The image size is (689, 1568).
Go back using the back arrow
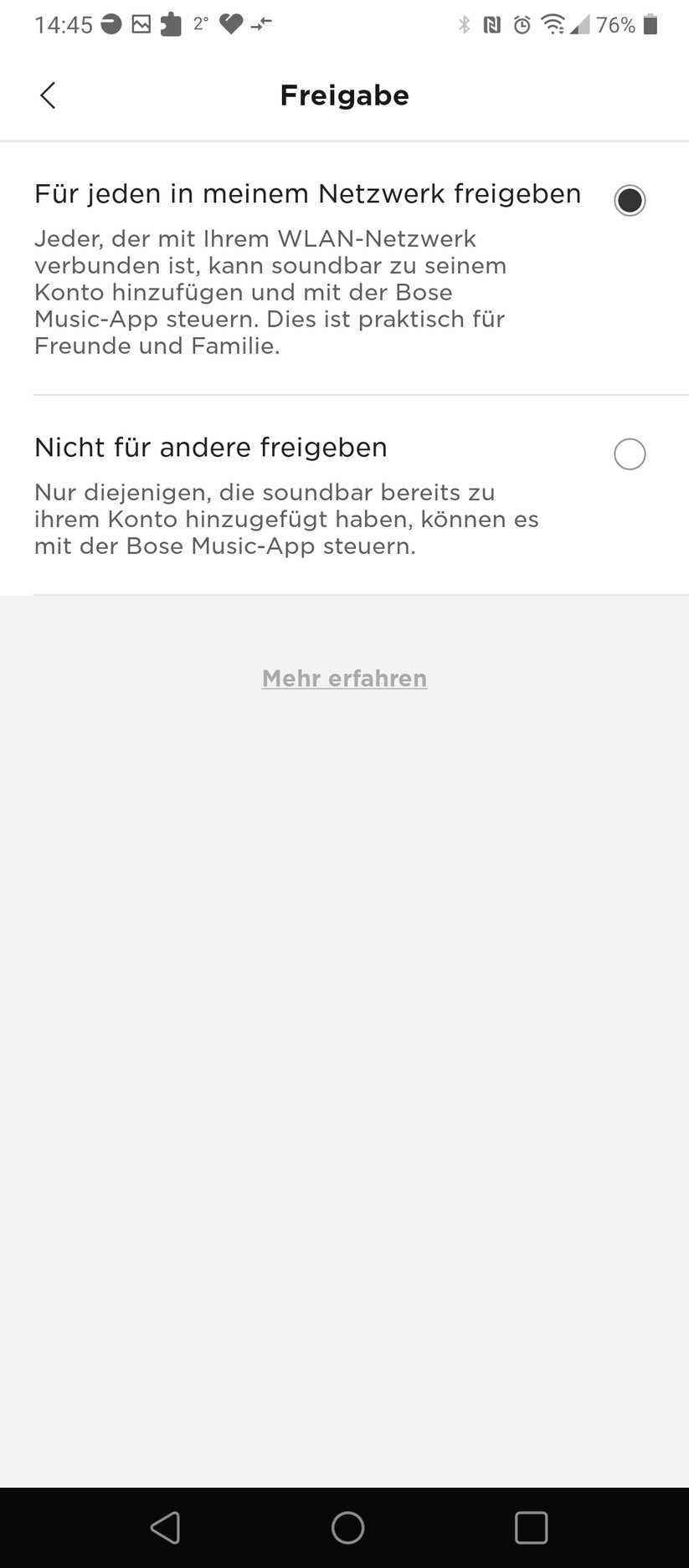[x=48, y=95]
